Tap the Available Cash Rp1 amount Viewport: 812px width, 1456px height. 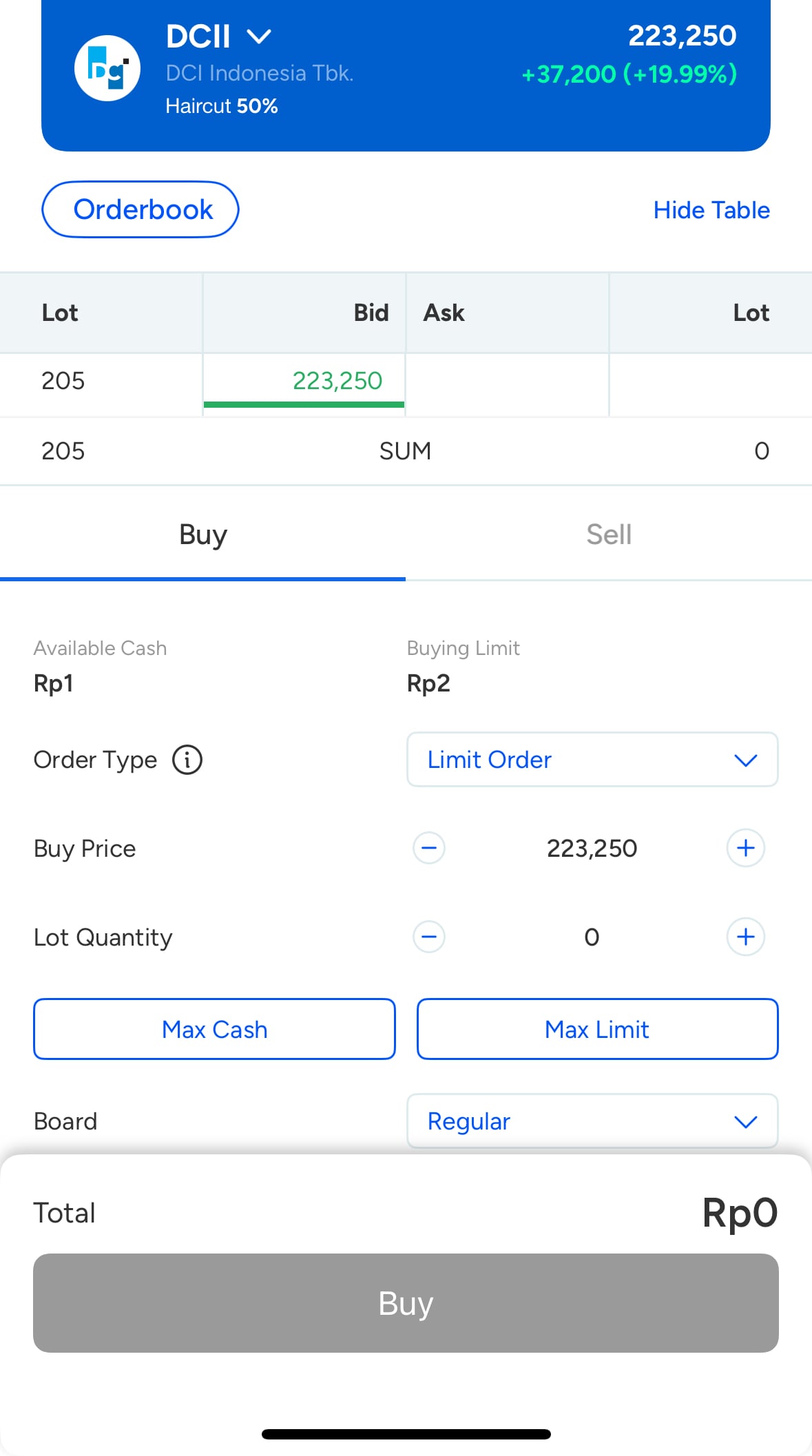(53, 683)
